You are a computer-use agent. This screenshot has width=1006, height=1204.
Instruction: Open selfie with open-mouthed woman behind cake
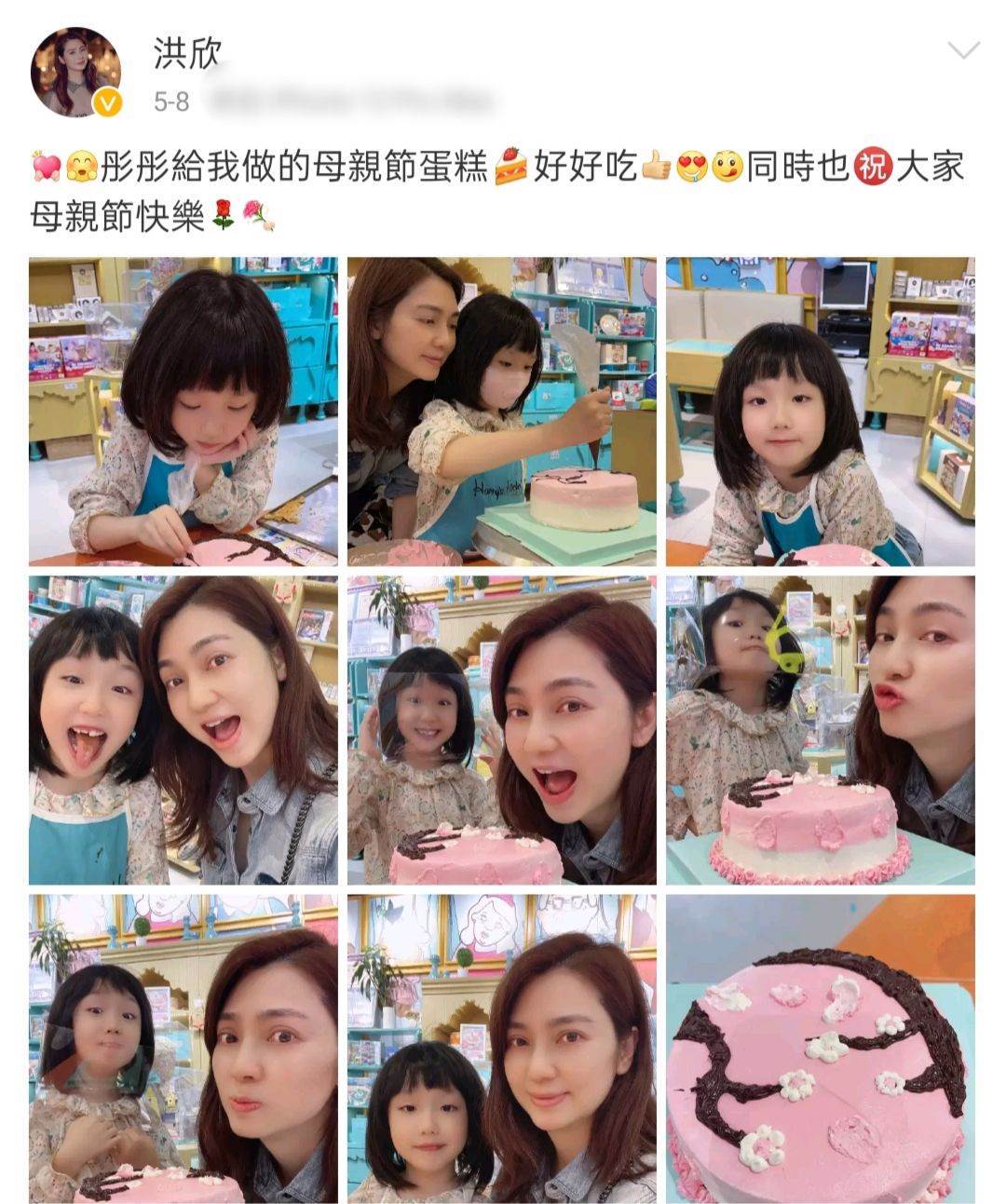click(x=502, y=730)
